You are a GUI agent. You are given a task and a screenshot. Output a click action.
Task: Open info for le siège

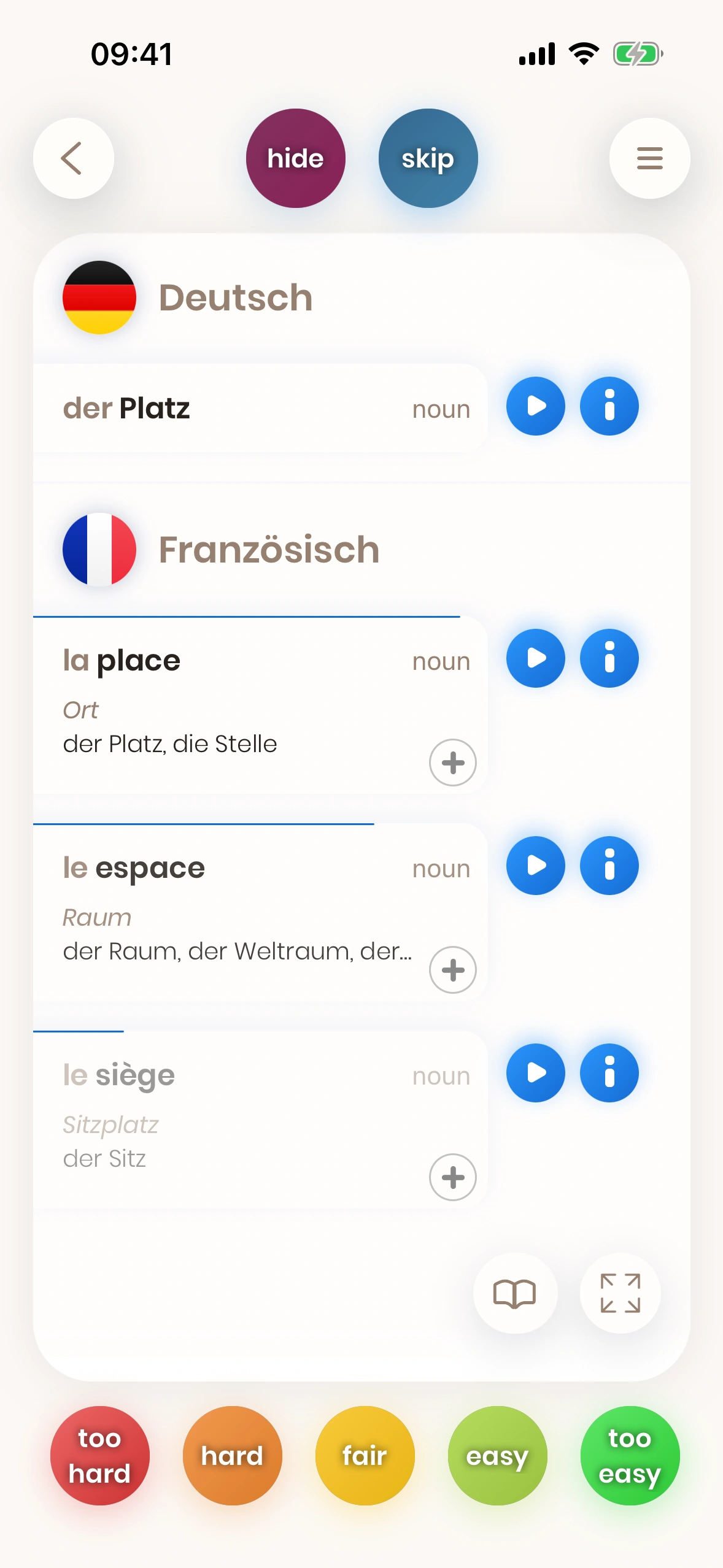[609, 1073]
